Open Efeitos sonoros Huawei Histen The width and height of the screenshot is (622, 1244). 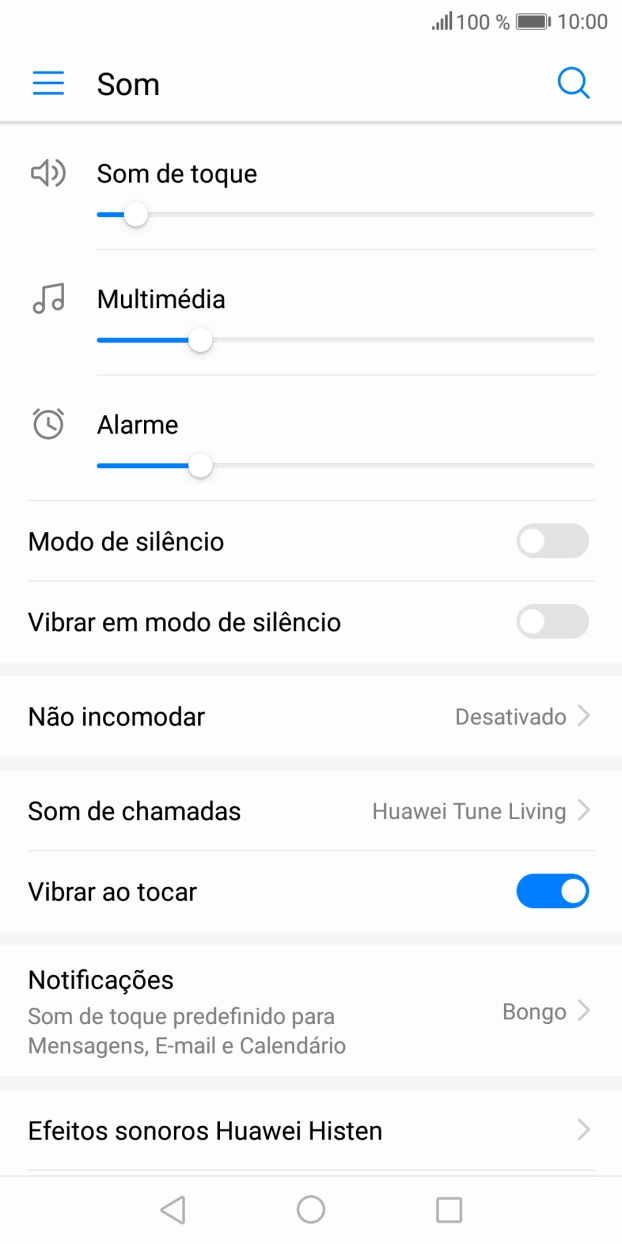point(310,1131)
